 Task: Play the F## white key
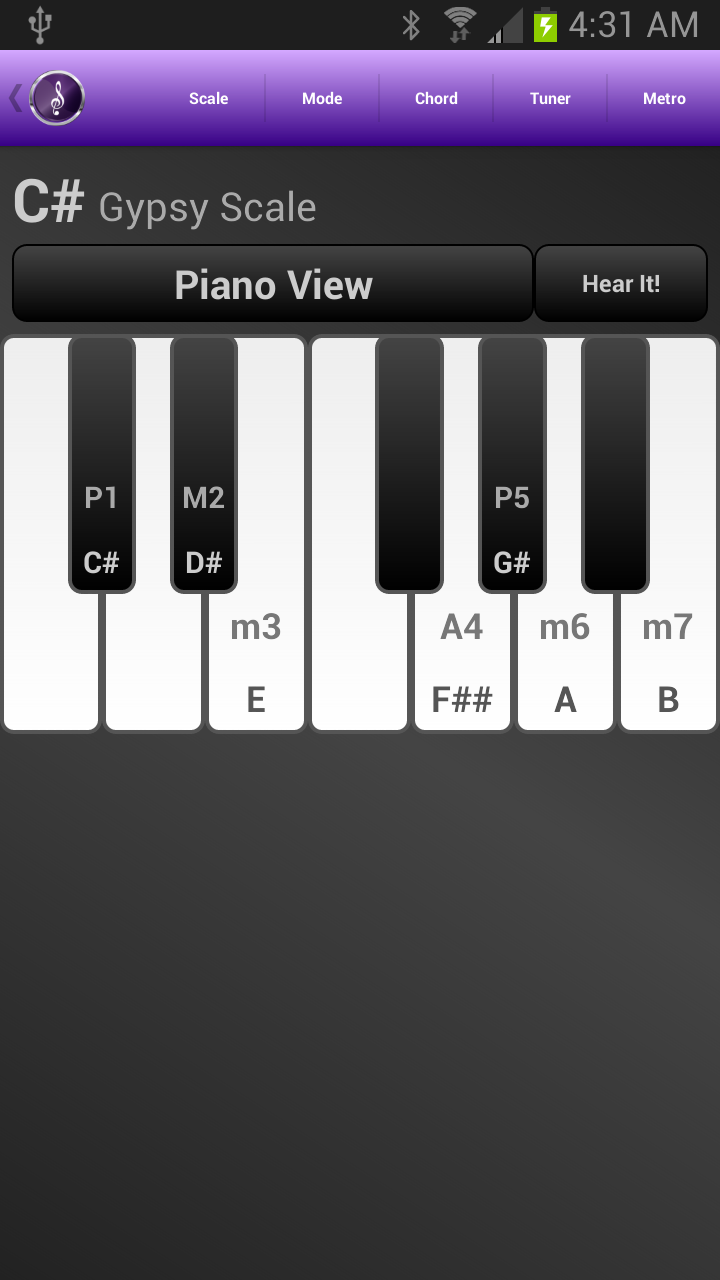(x=462, y=670)
